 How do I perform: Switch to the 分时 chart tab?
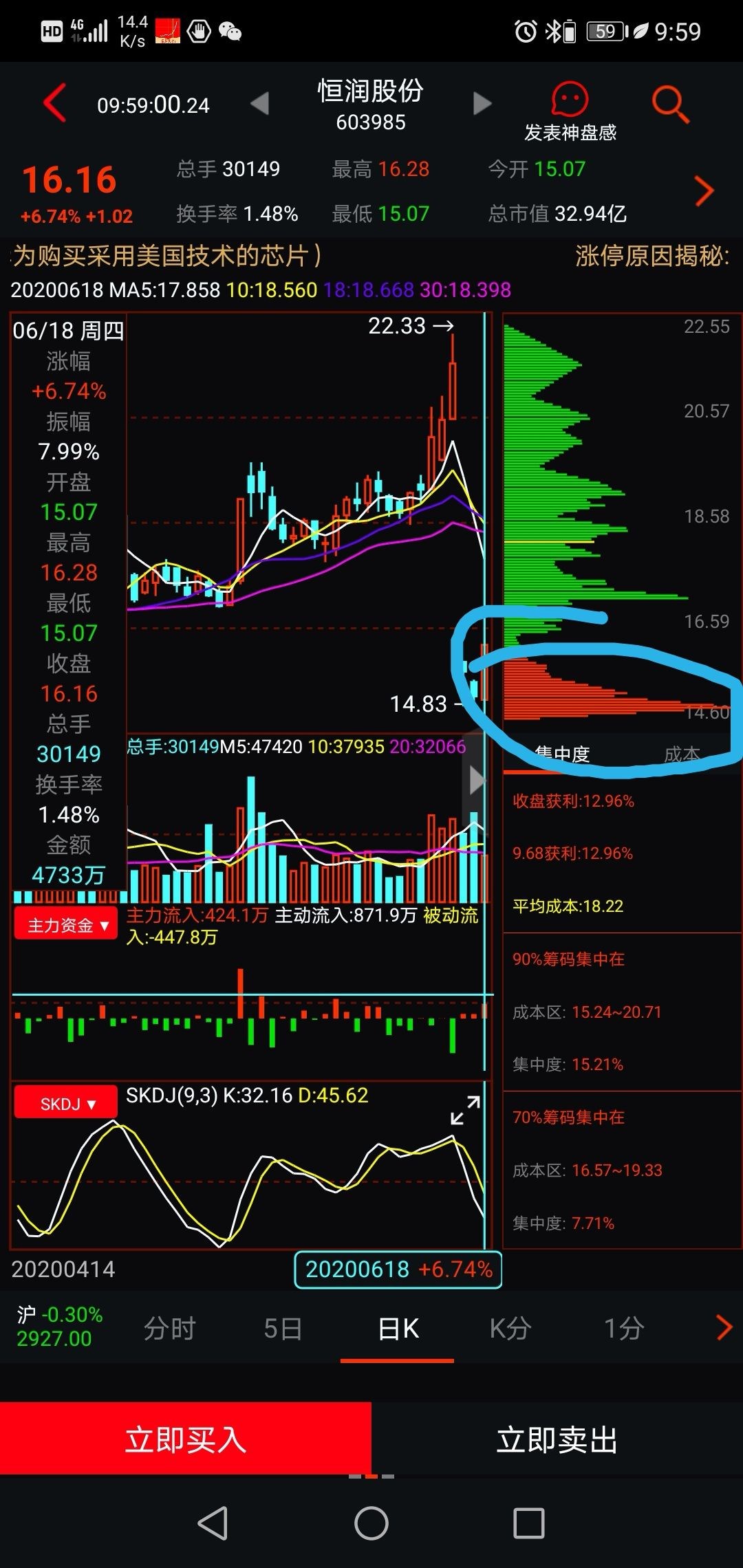tap(169, 1329)
